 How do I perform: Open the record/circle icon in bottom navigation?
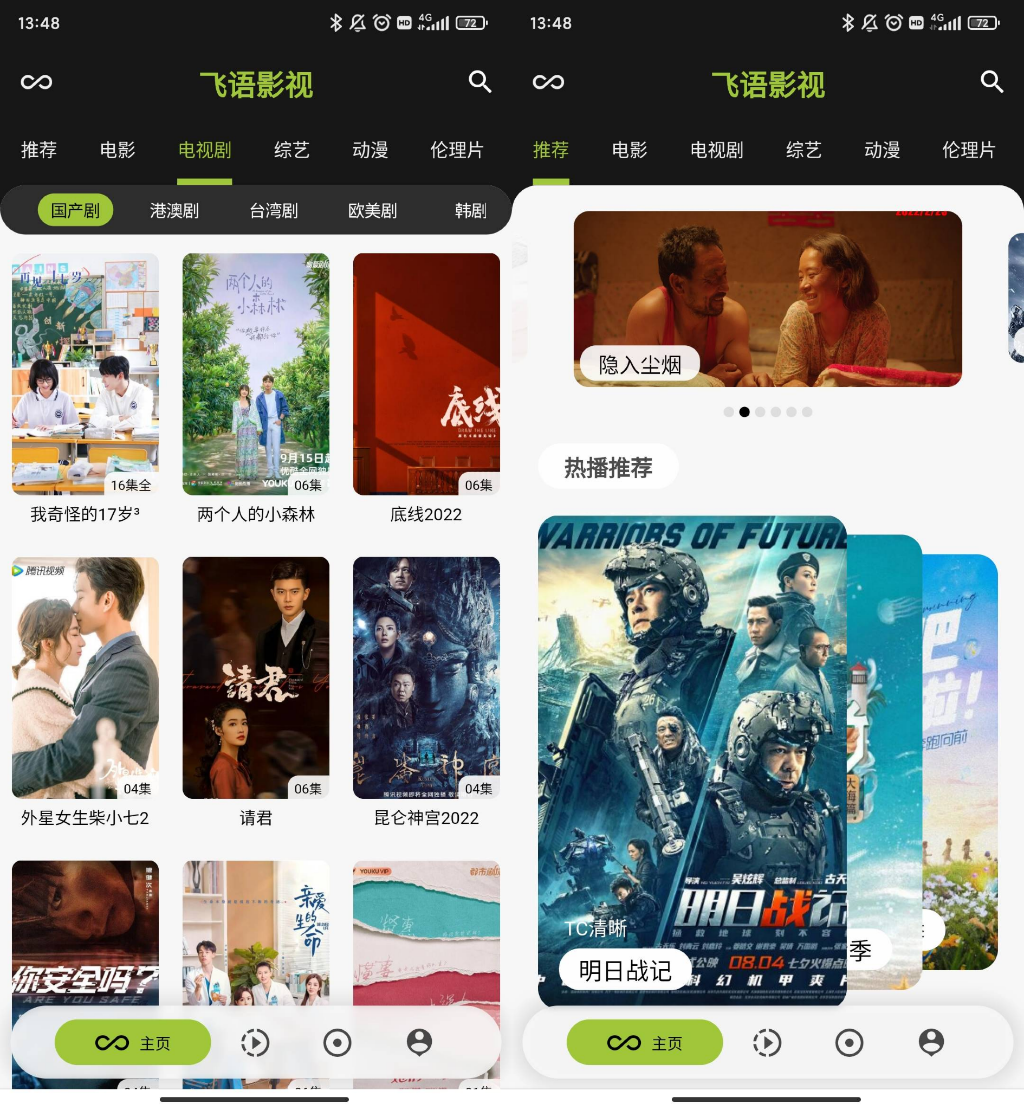click(x=337, y=1042)
